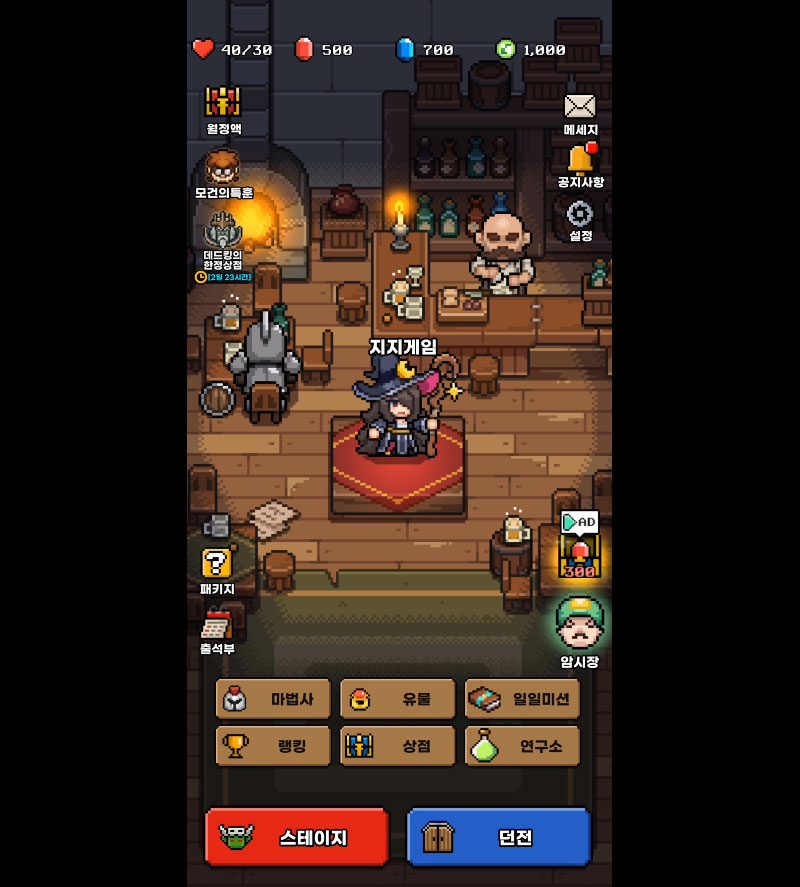This screenshot has height=887, width=800.
Task: Open the 출석부 attendance calendar
Action: tap(217, 626)
